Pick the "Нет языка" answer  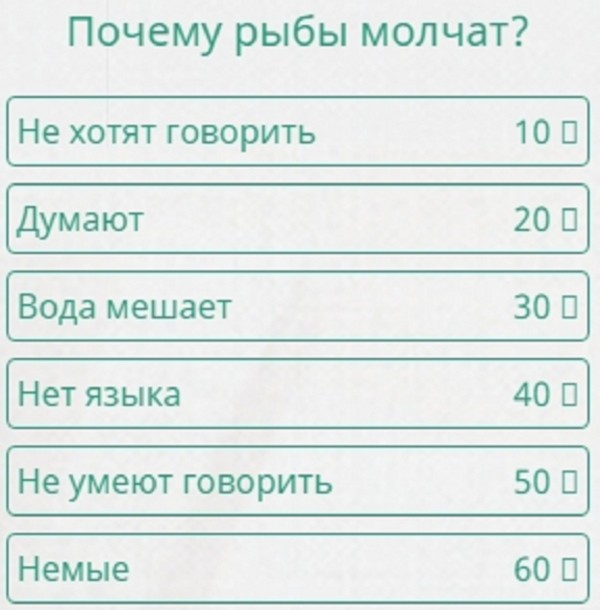coord(298,395)
